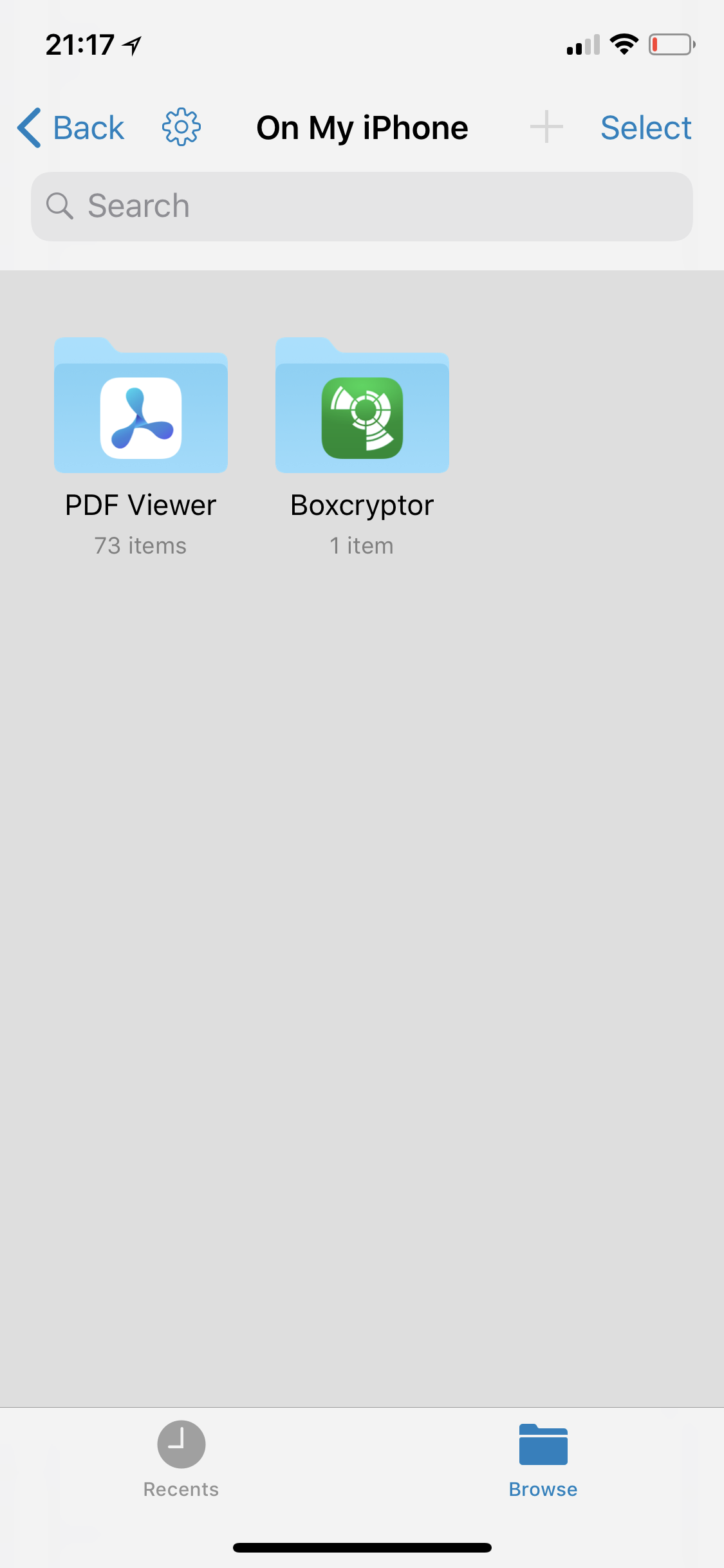The height and width of the screenshot is (1568, 724).
Task: Go back to the previous screen
Action: coord(71,127)
